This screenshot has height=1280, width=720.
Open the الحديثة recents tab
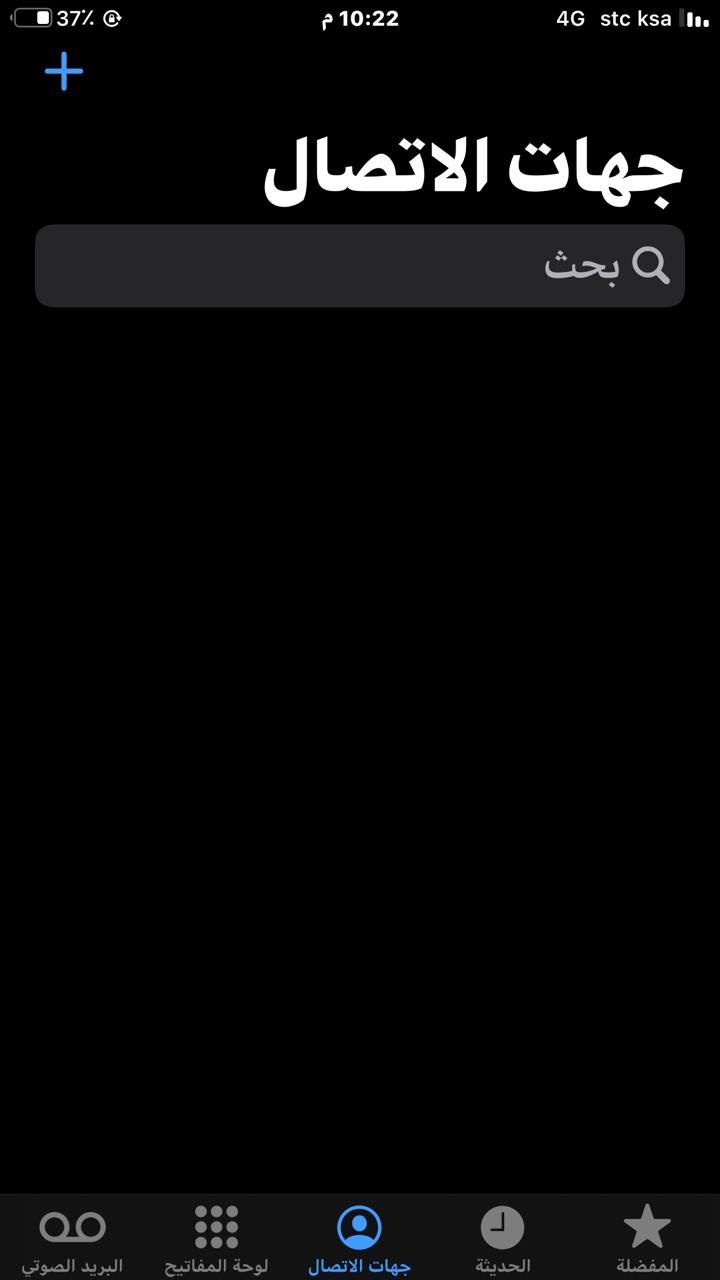pyautogui.click(x=502, y=1240)
